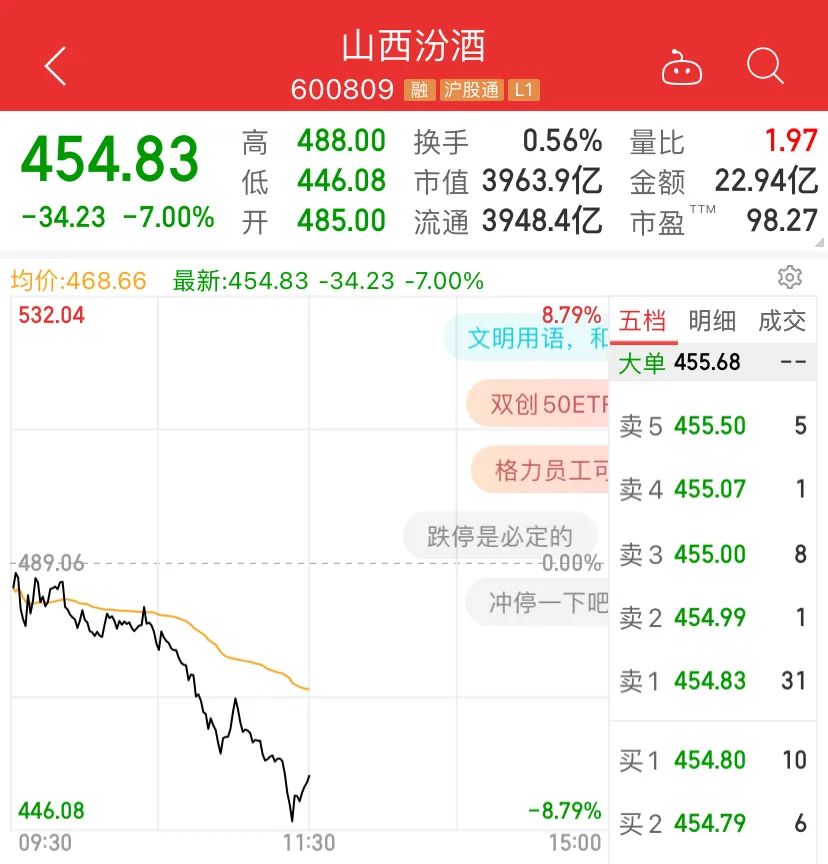Open the robot assistant icon
828x864 pixels.
682,68
